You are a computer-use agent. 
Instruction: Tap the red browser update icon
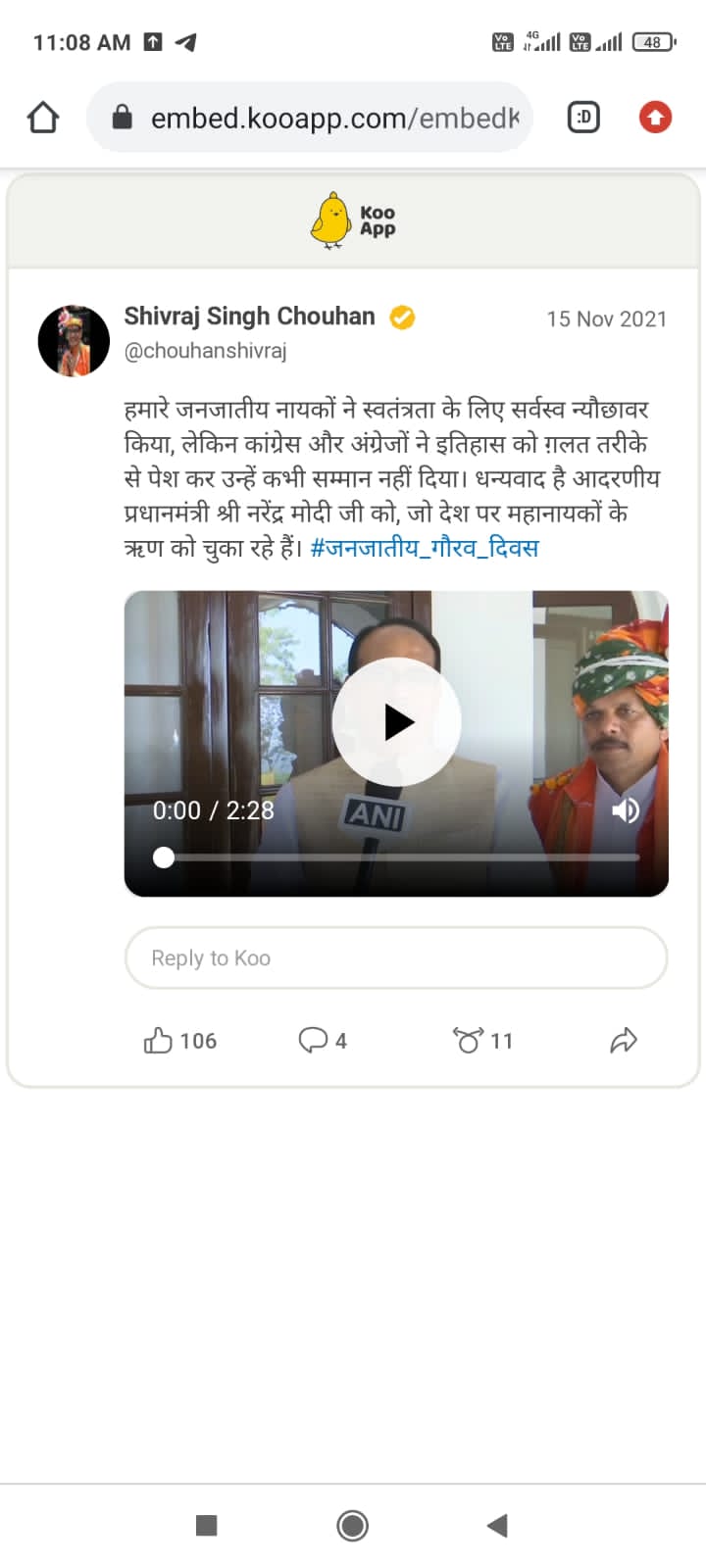(x=655, y=118)
